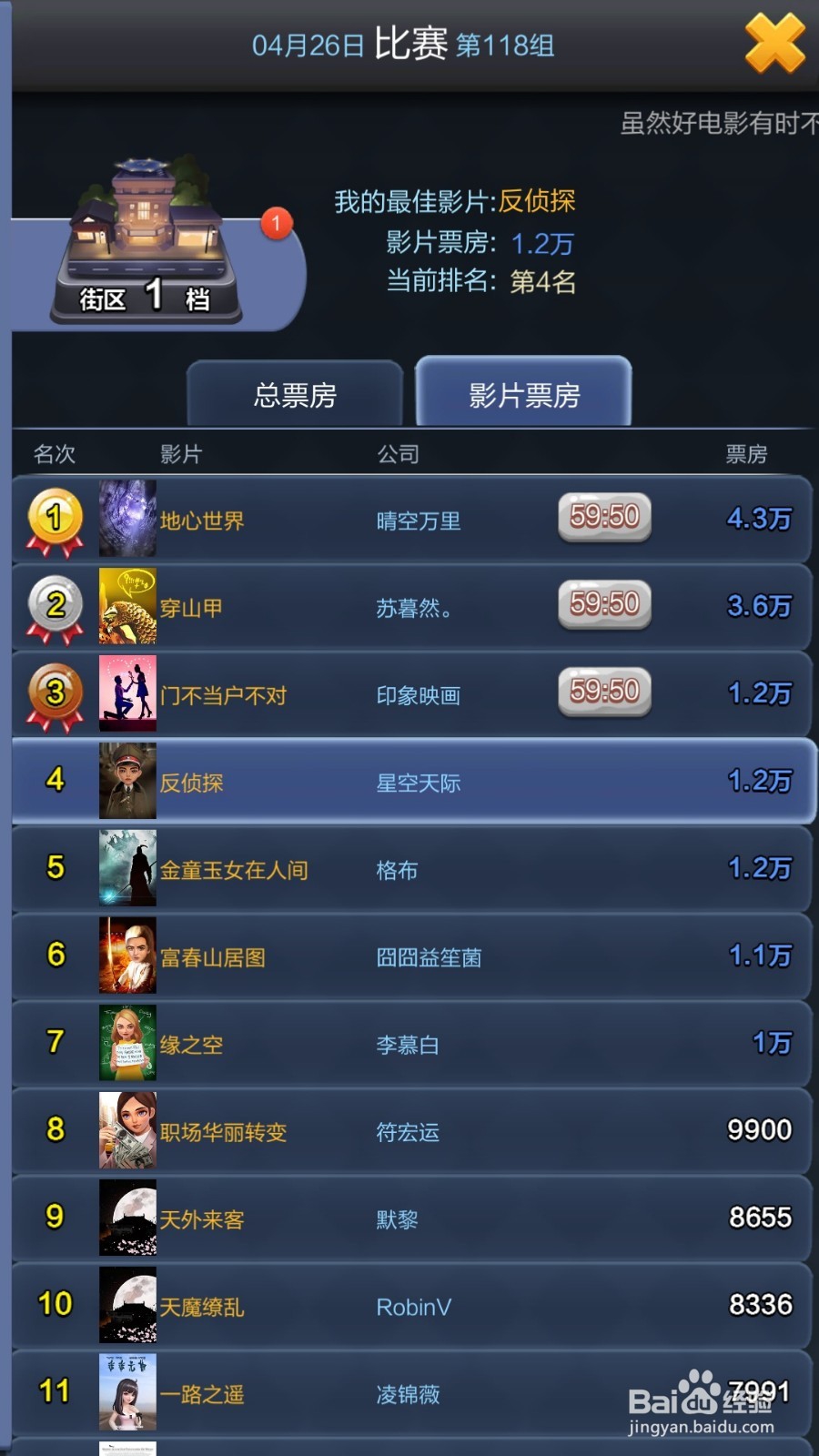Image resolution: width=819 pixels, height=1456 pixels.
Task: Open the 天外来客 movie poster thumbnail
Action: coord(127,1218)
